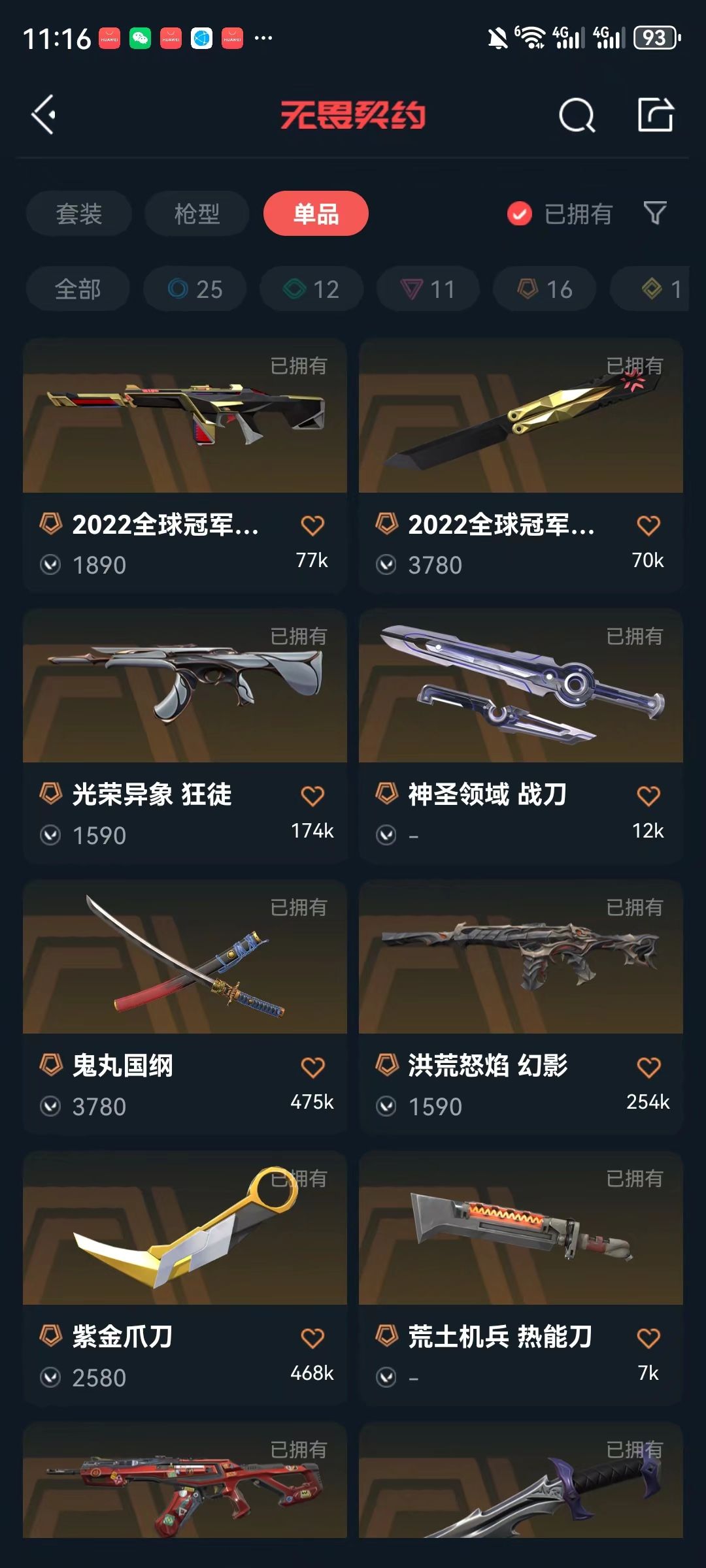
Task: Filter by the chip showing 16
Action: tap(545, 289)
